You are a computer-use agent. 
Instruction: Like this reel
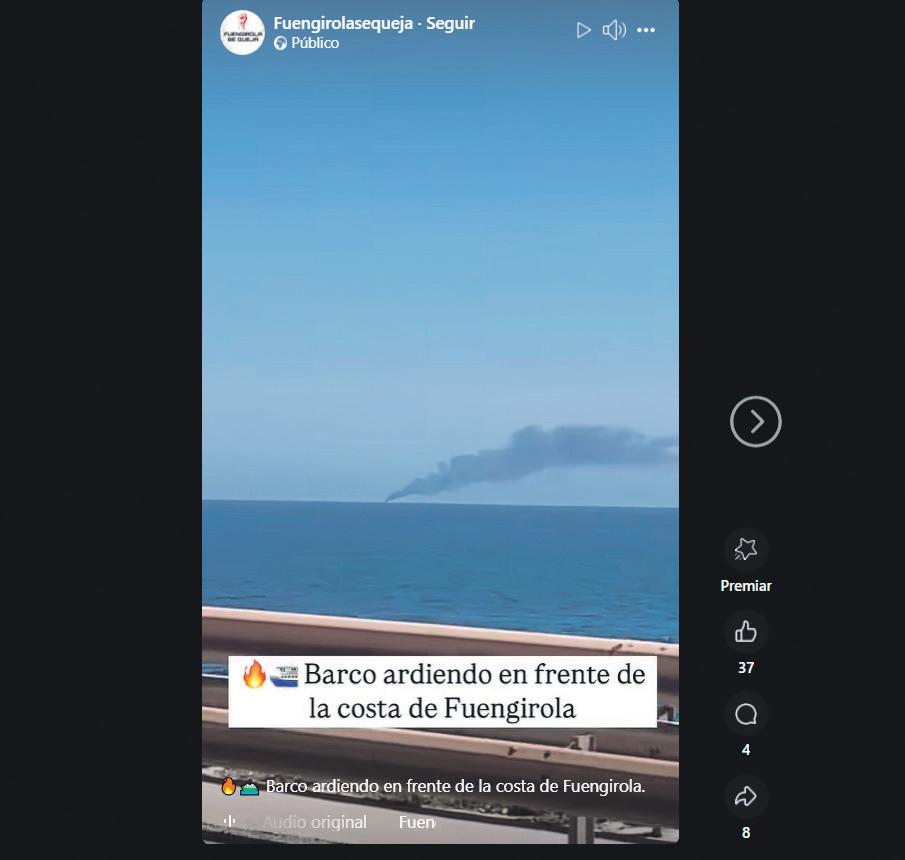point(745,632)
